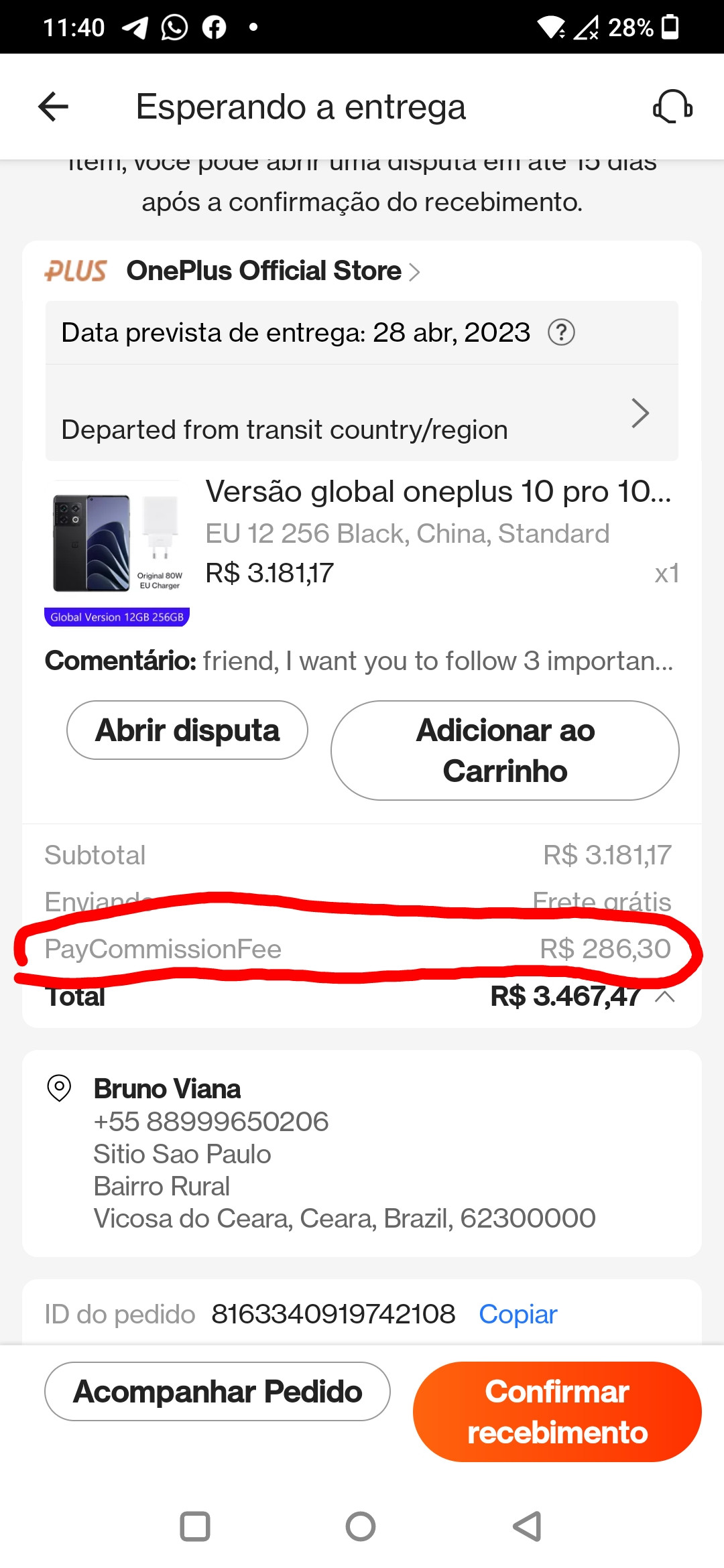The width and height of the screenshot is (724, 1568).
Task: Tap Abrir disputa button
Action: click(187, 730)
